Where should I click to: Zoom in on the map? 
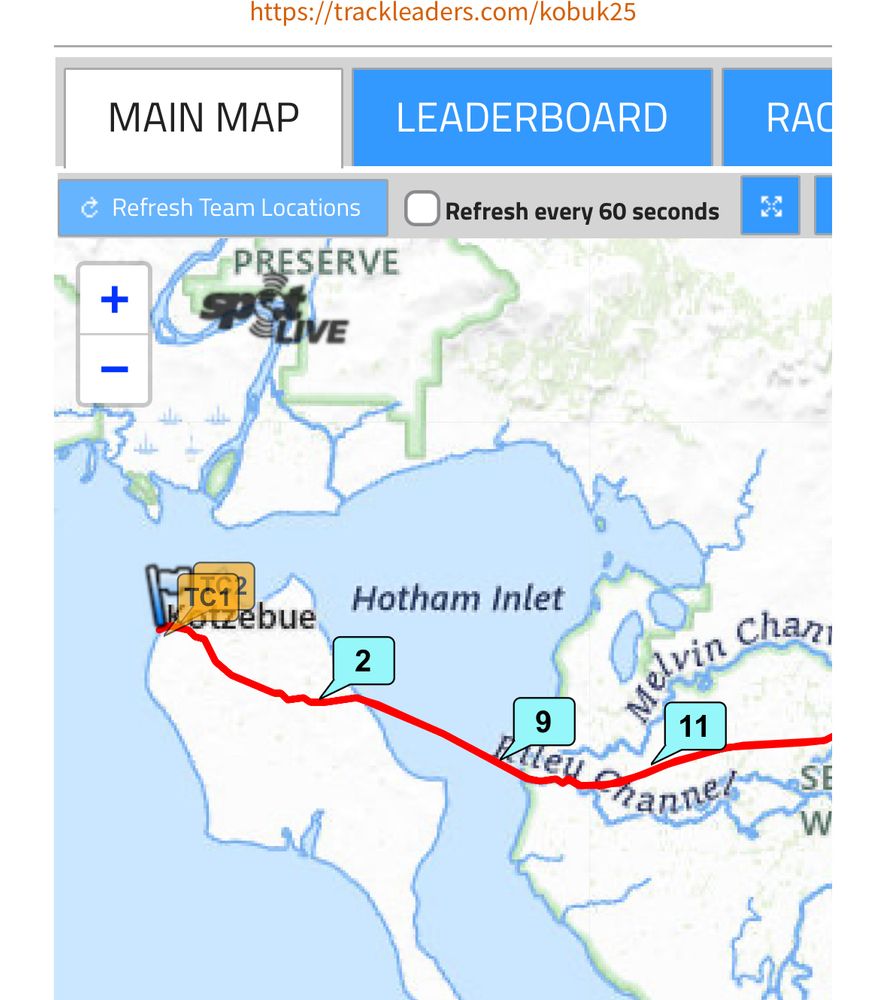(x=114, y=299)
